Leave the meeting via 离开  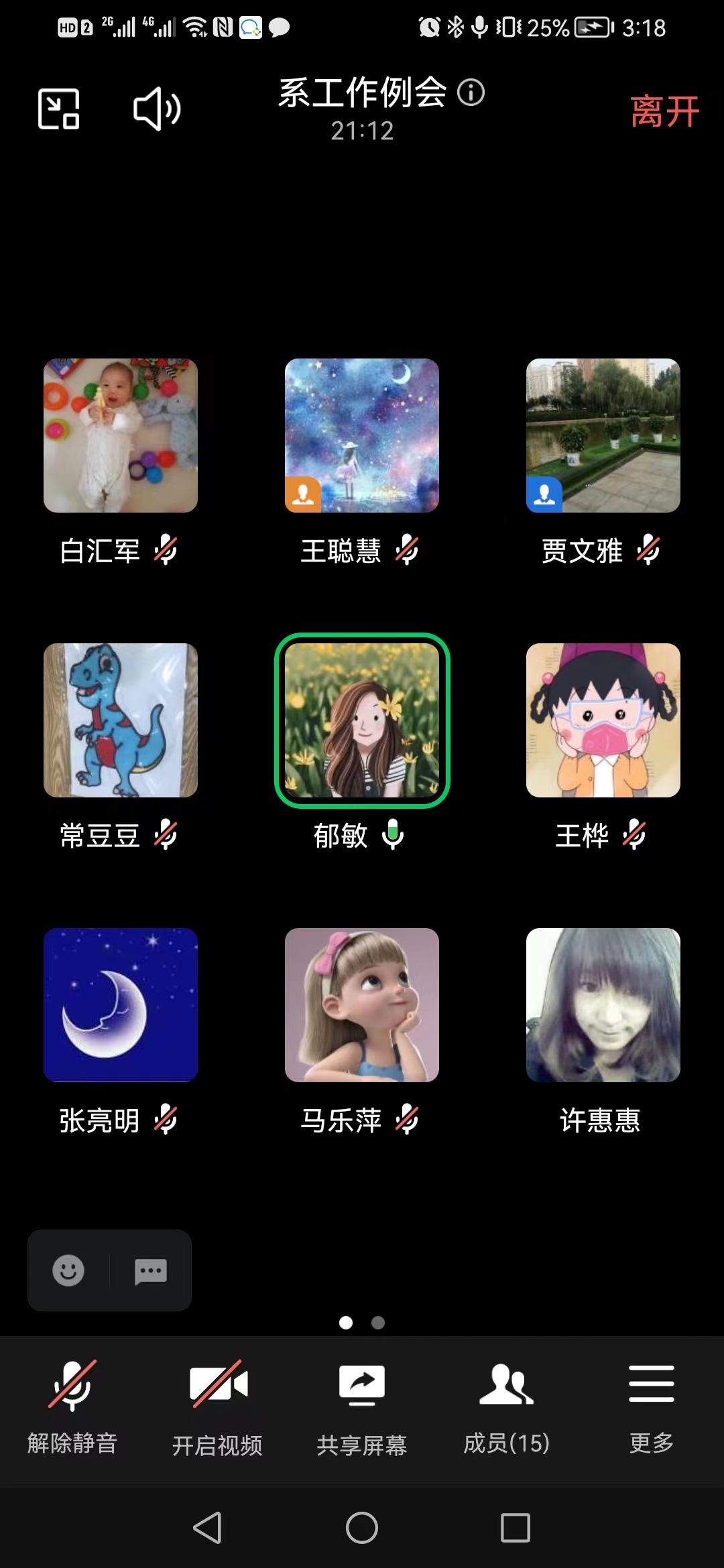(664, 111)
